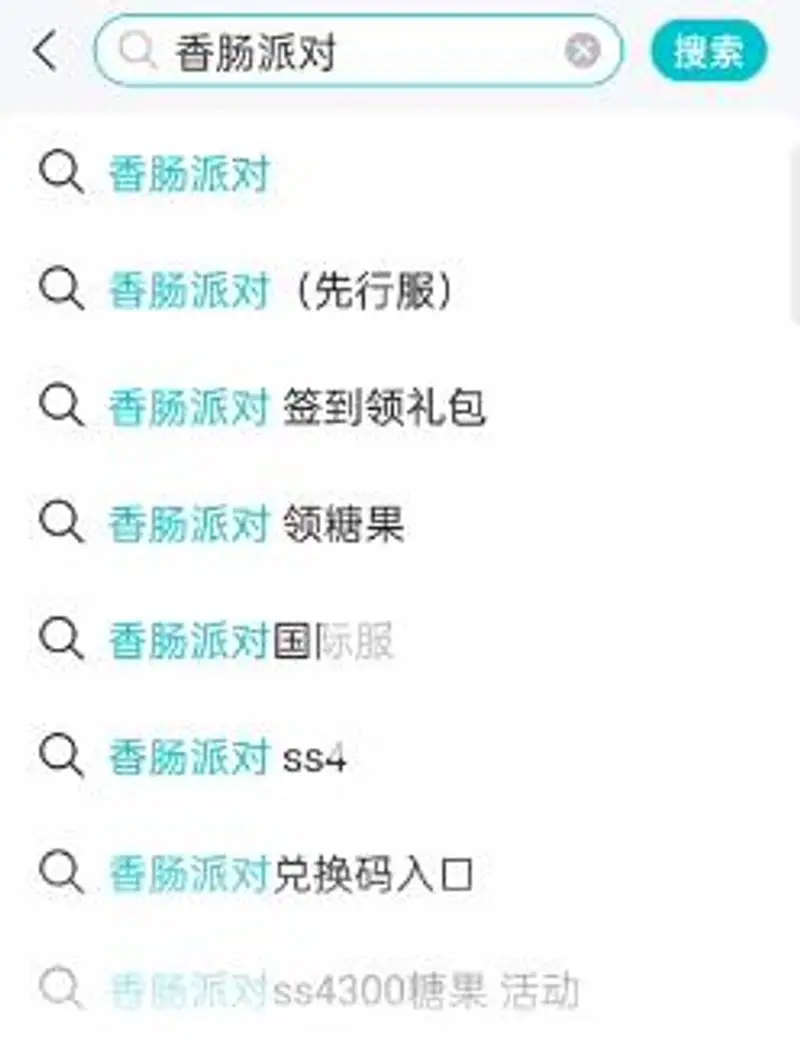Tap the search icon beside 香肠派对 suggestion
The width and height of the screenshot is (800, 1061).
(x=62, y=173)
